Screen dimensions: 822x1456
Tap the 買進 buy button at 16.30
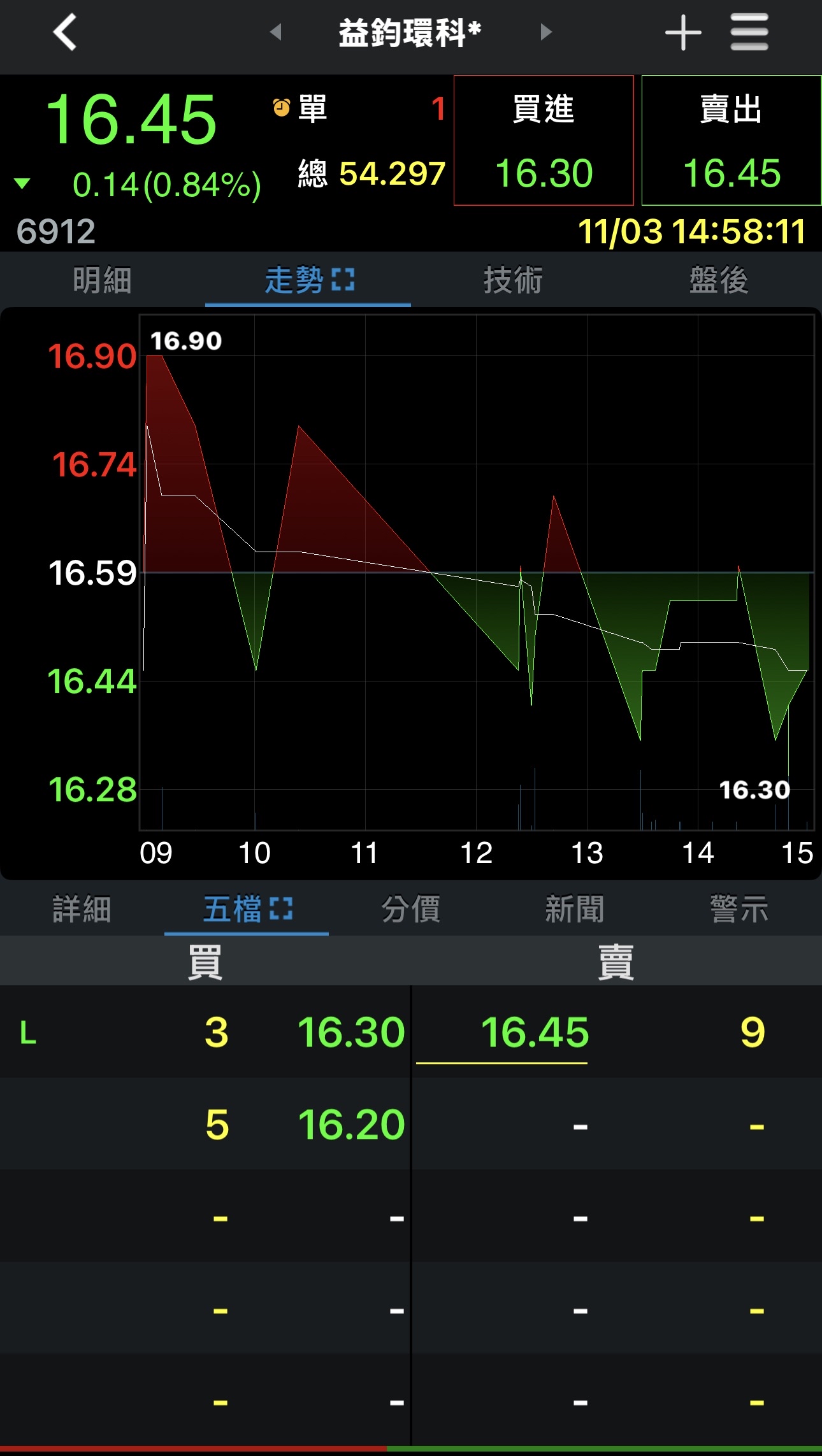click(544, 141)
